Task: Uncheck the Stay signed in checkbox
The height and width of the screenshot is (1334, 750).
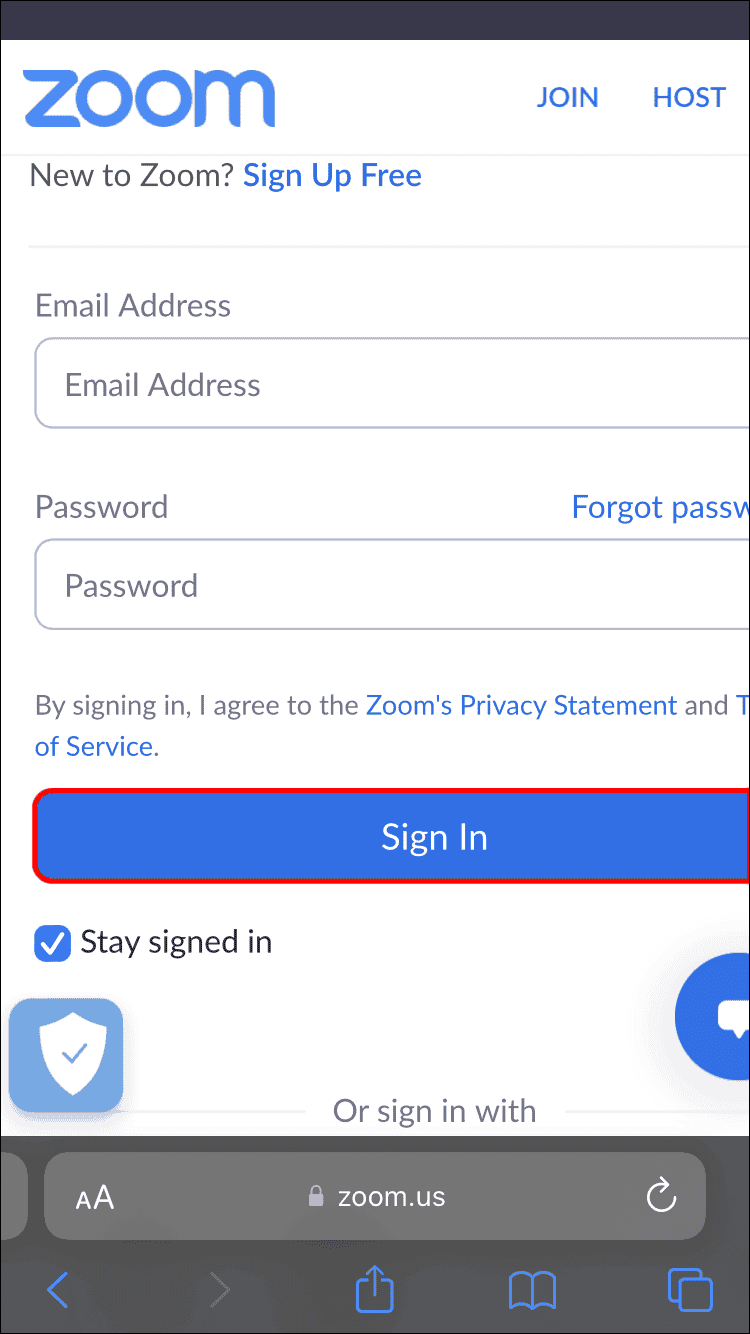Action: coord(52,943)
